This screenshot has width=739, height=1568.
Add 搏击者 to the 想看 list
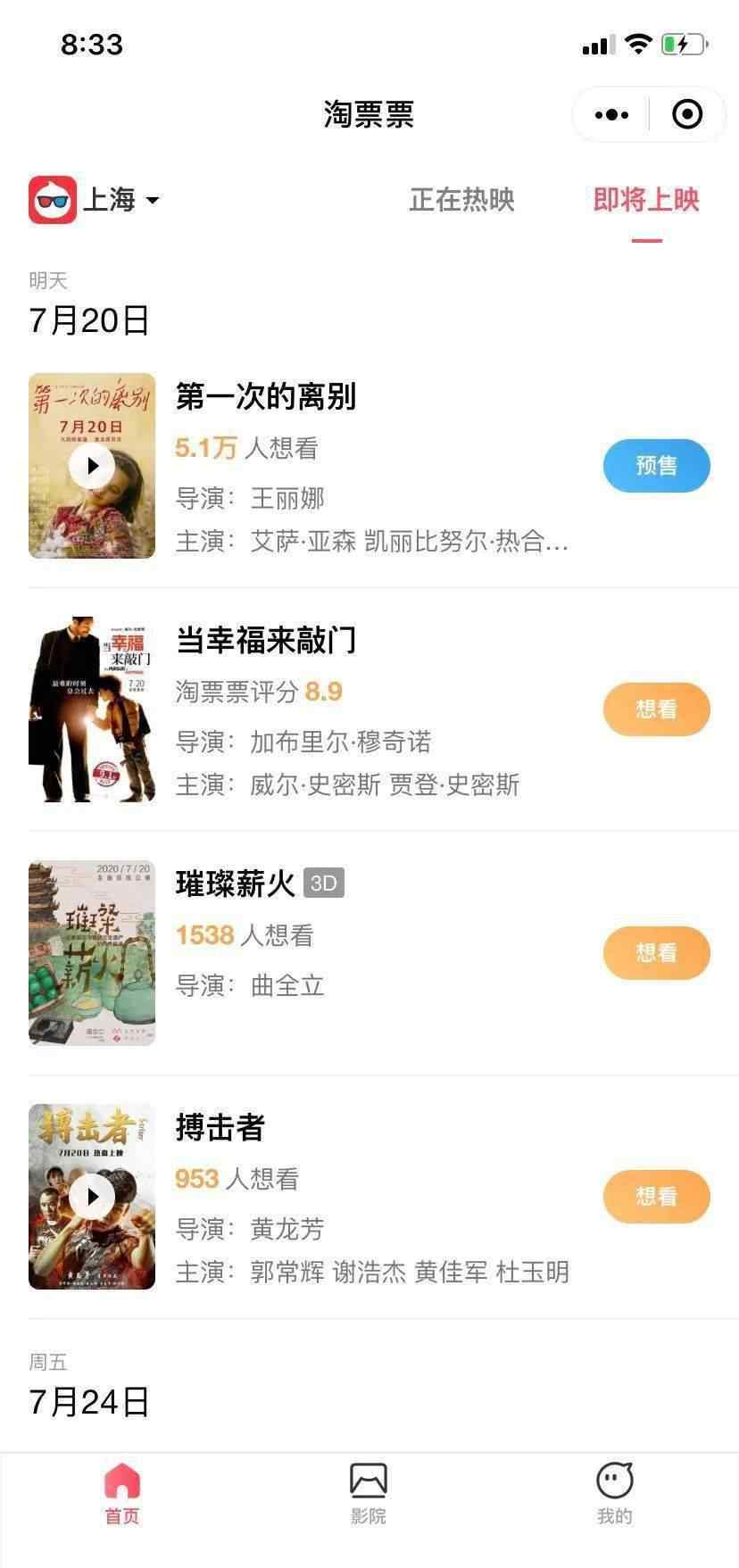656,1197
